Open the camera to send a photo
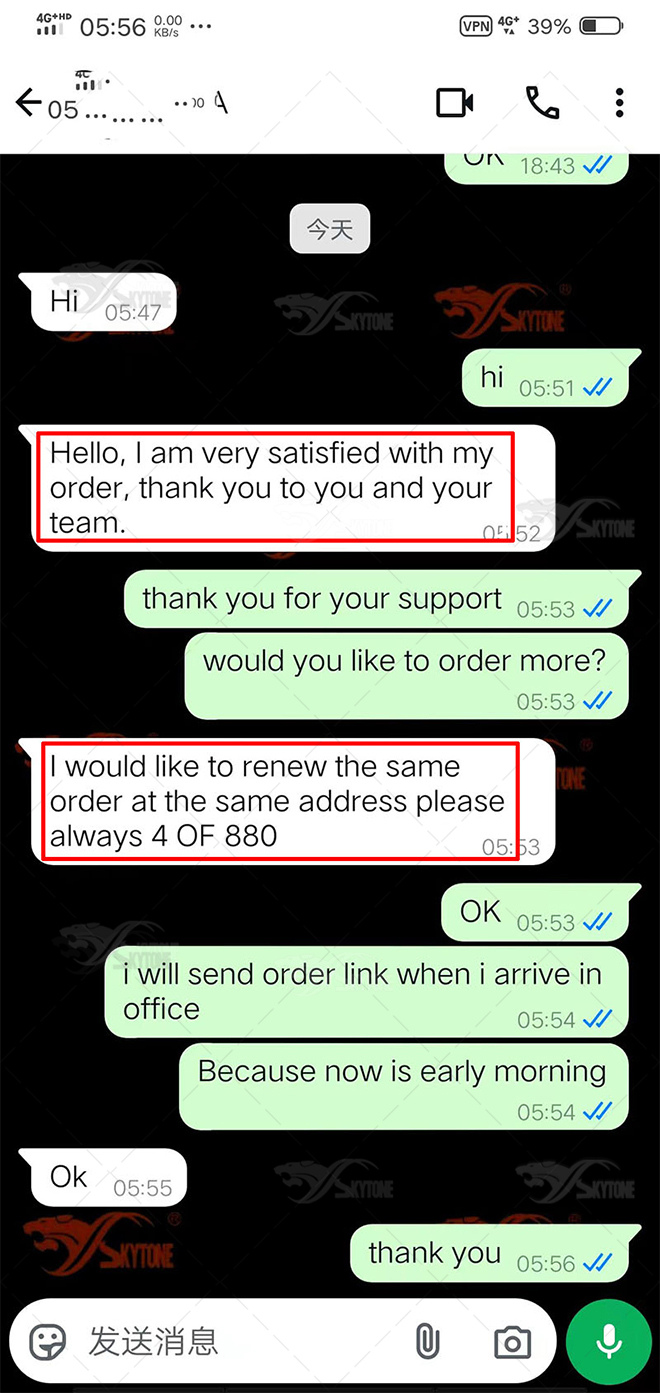660x1393 pixels. (x=512, y=1341)
